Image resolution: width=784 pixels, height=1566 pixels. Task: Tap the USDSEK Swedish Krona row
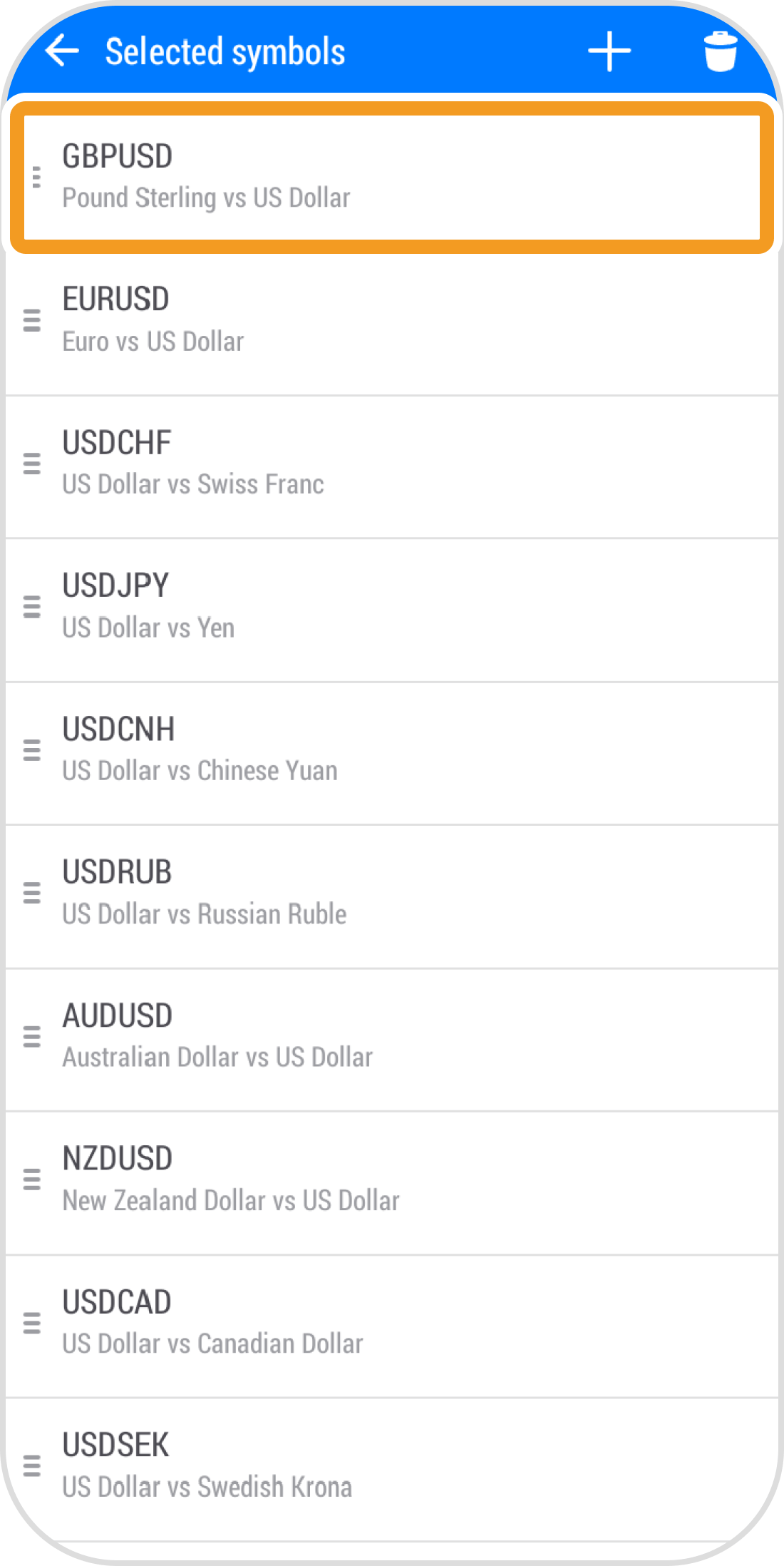coord(392,1467)
